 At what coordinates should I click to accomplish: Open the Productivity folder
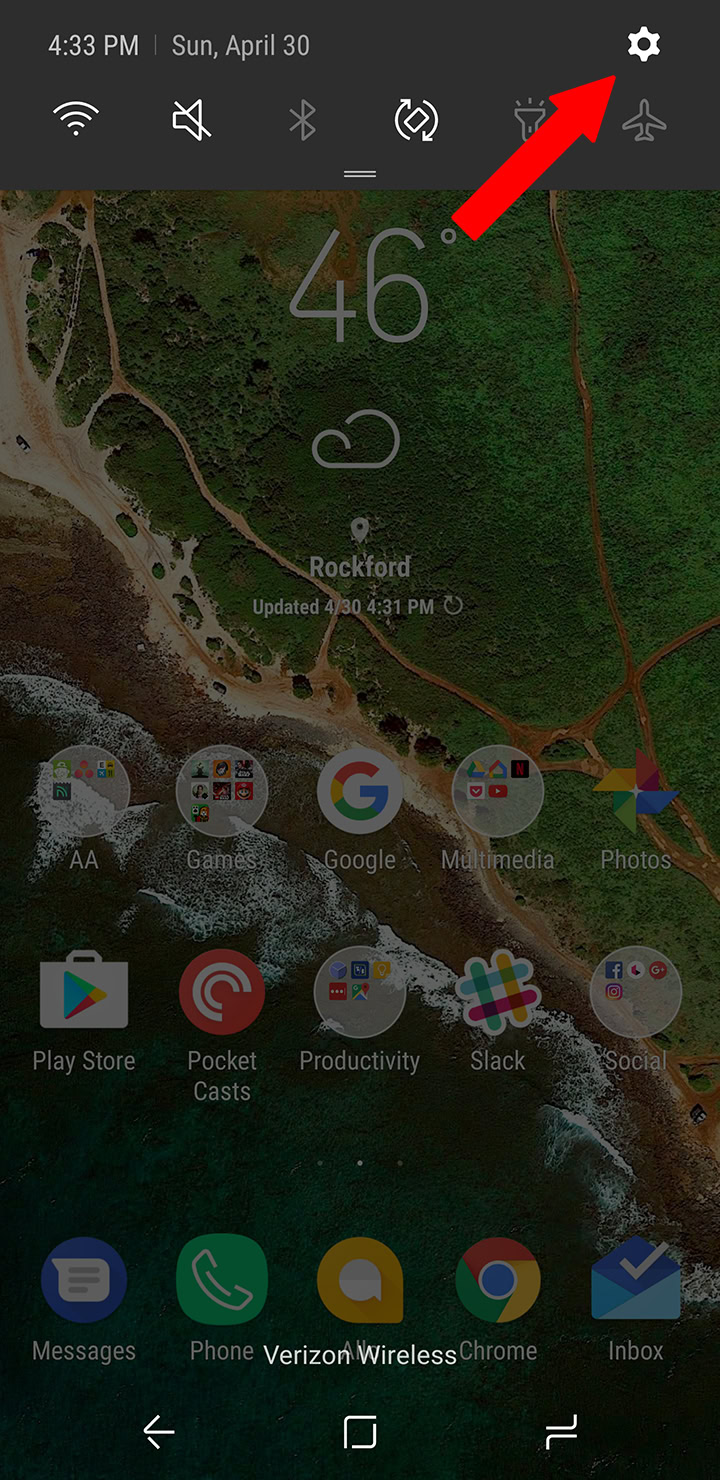[x=359, y=993]
